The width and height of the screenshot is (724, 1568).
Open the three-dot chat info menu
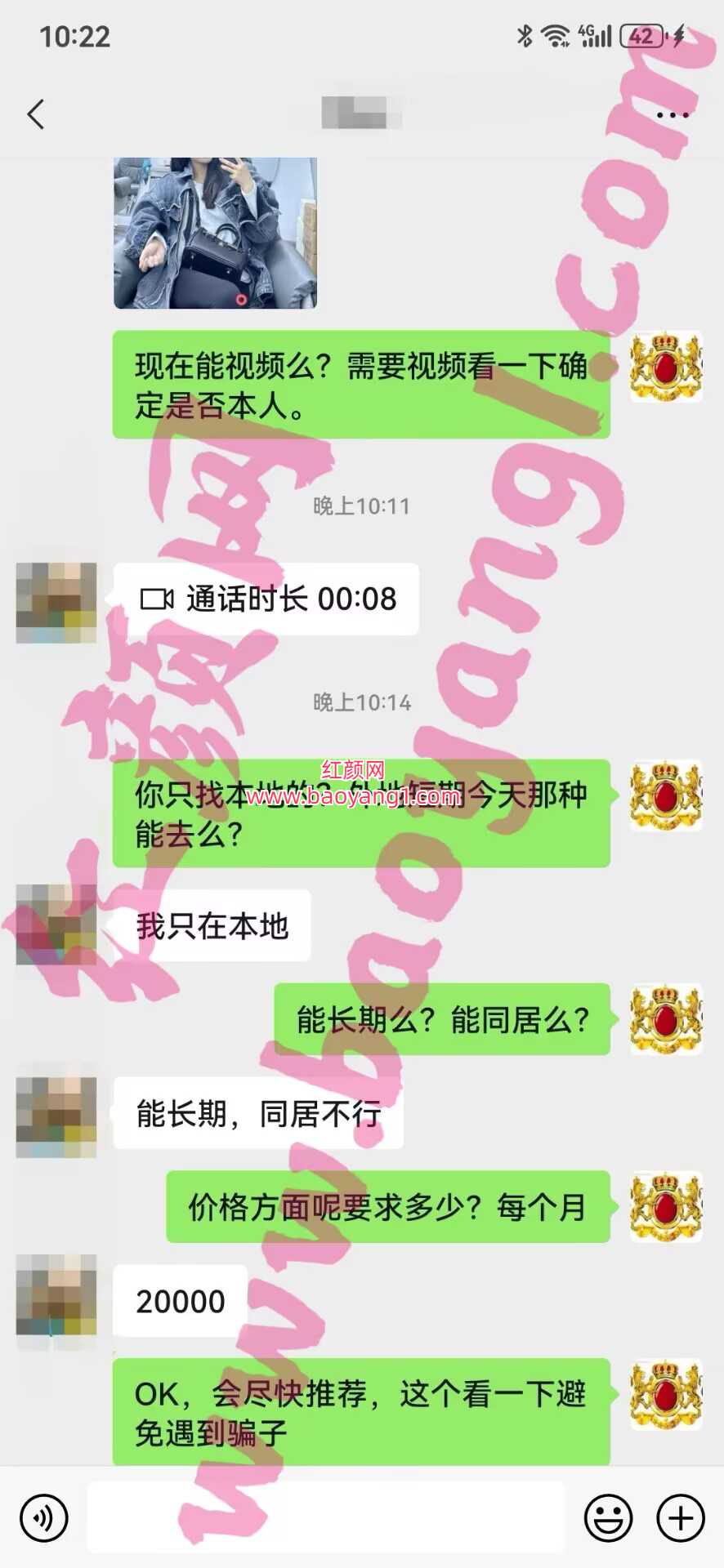(673, 115)
